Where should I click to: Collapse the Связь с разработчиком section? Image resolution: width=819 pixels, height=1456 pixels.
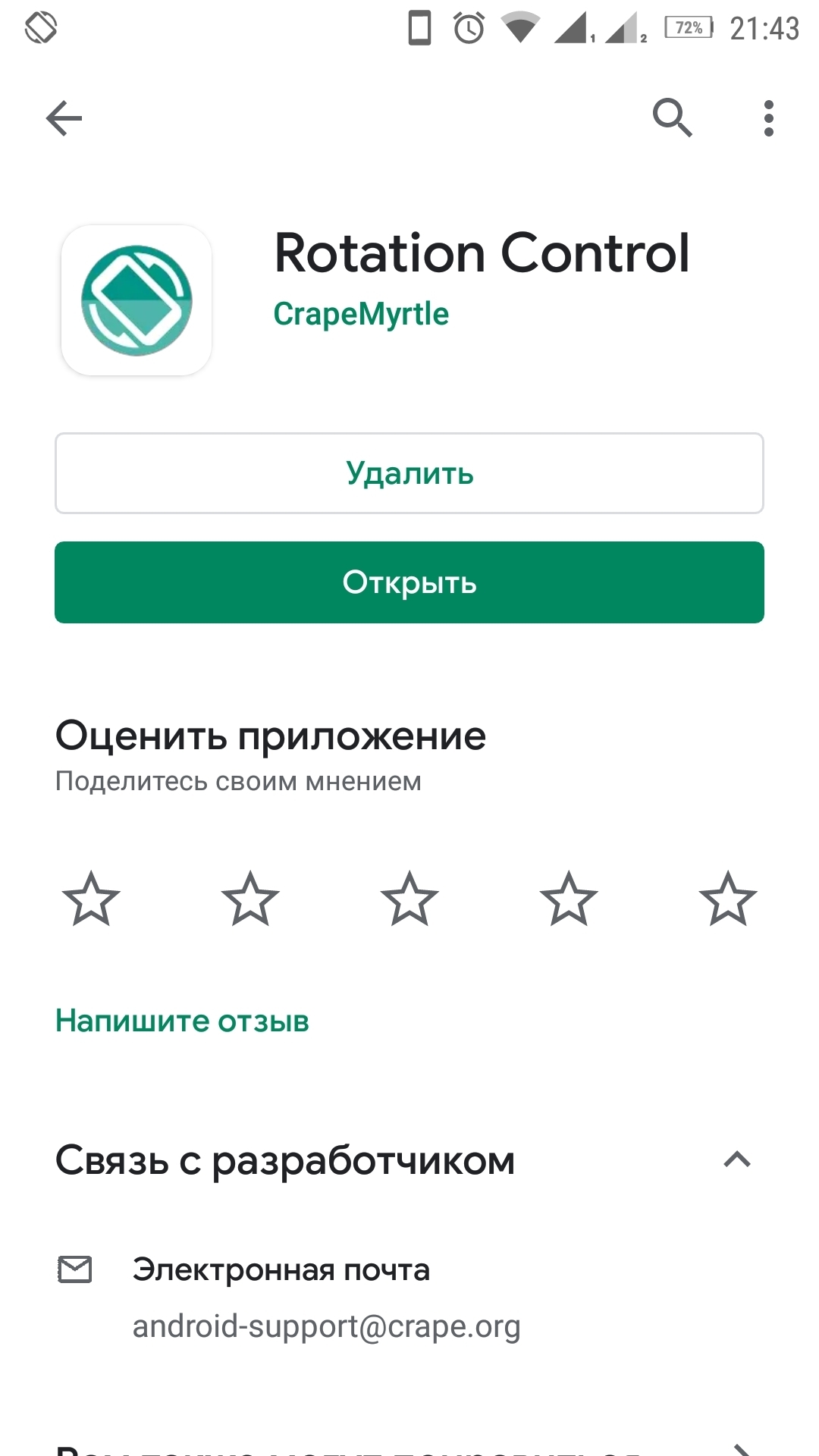coord(736,1159)
